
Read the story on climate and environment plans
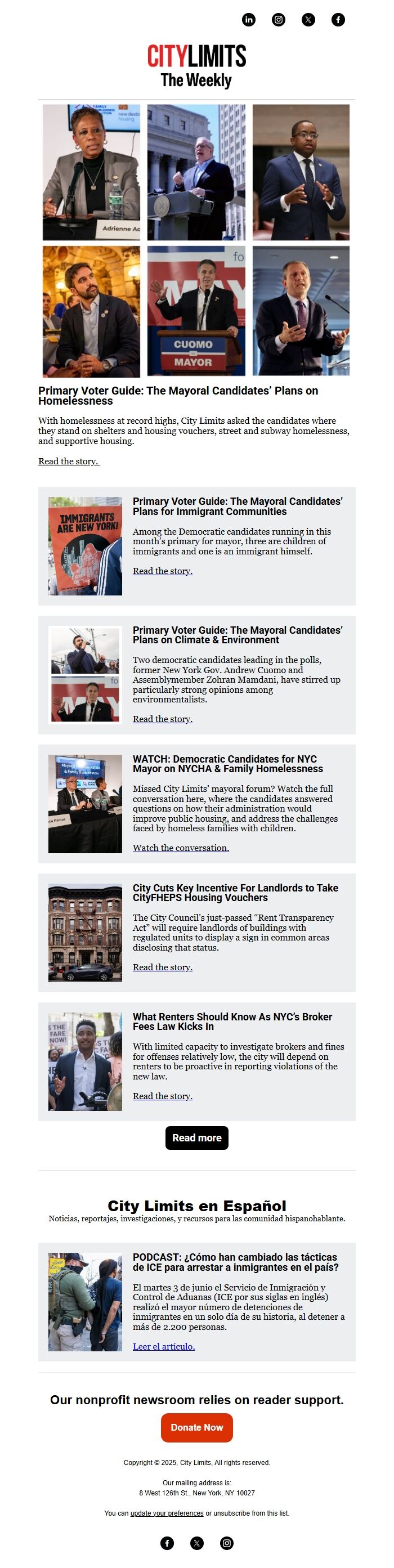[163, 719]
